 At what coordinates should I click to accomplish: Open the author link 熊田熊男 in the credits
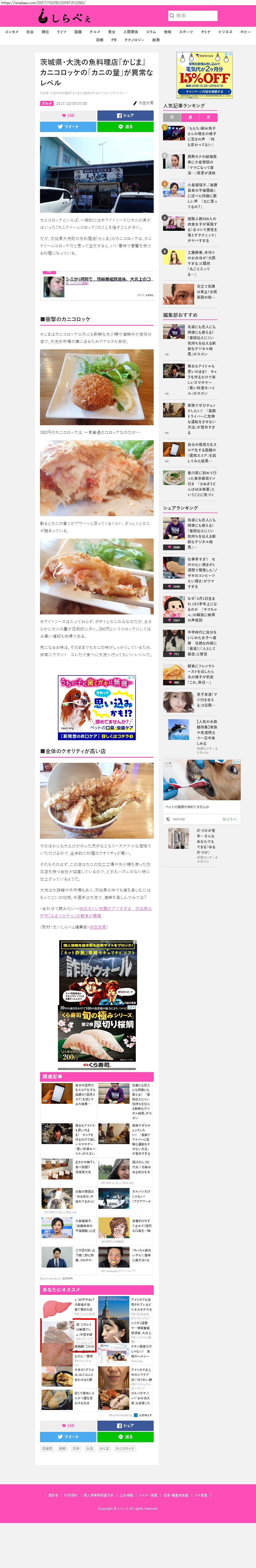point(98,927)
